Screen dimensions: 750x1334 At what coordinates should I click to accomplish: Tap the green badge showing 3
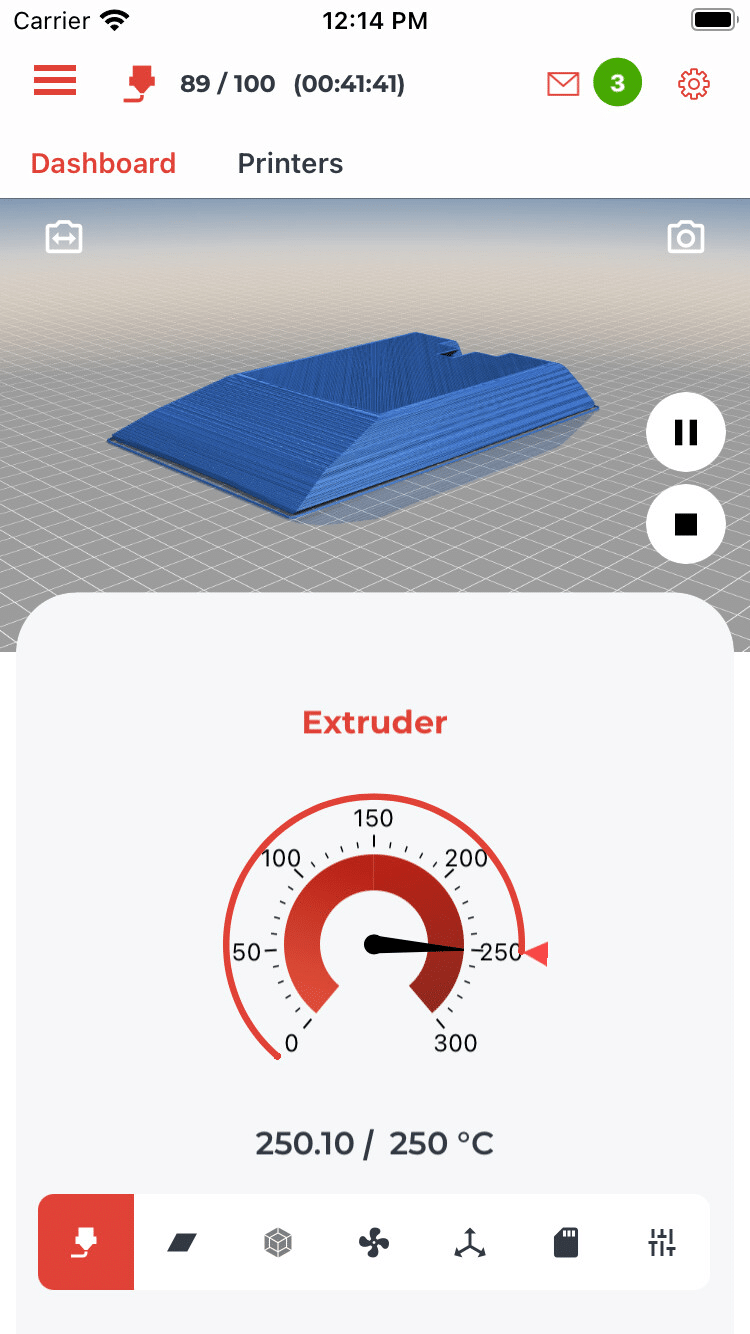(x=617, y=84)
